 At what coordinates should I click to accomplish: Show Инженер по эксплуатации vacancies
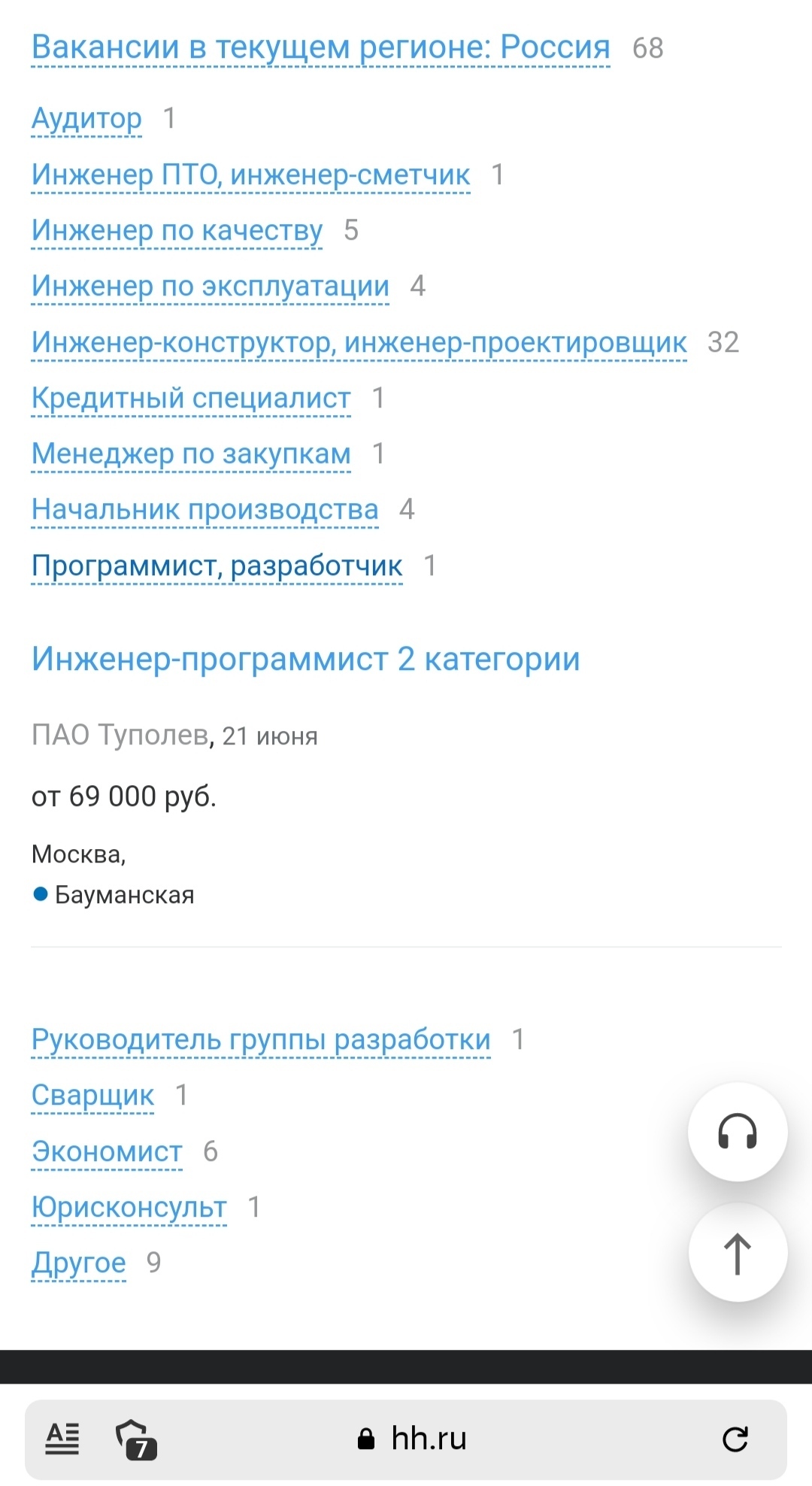point(210,287)
